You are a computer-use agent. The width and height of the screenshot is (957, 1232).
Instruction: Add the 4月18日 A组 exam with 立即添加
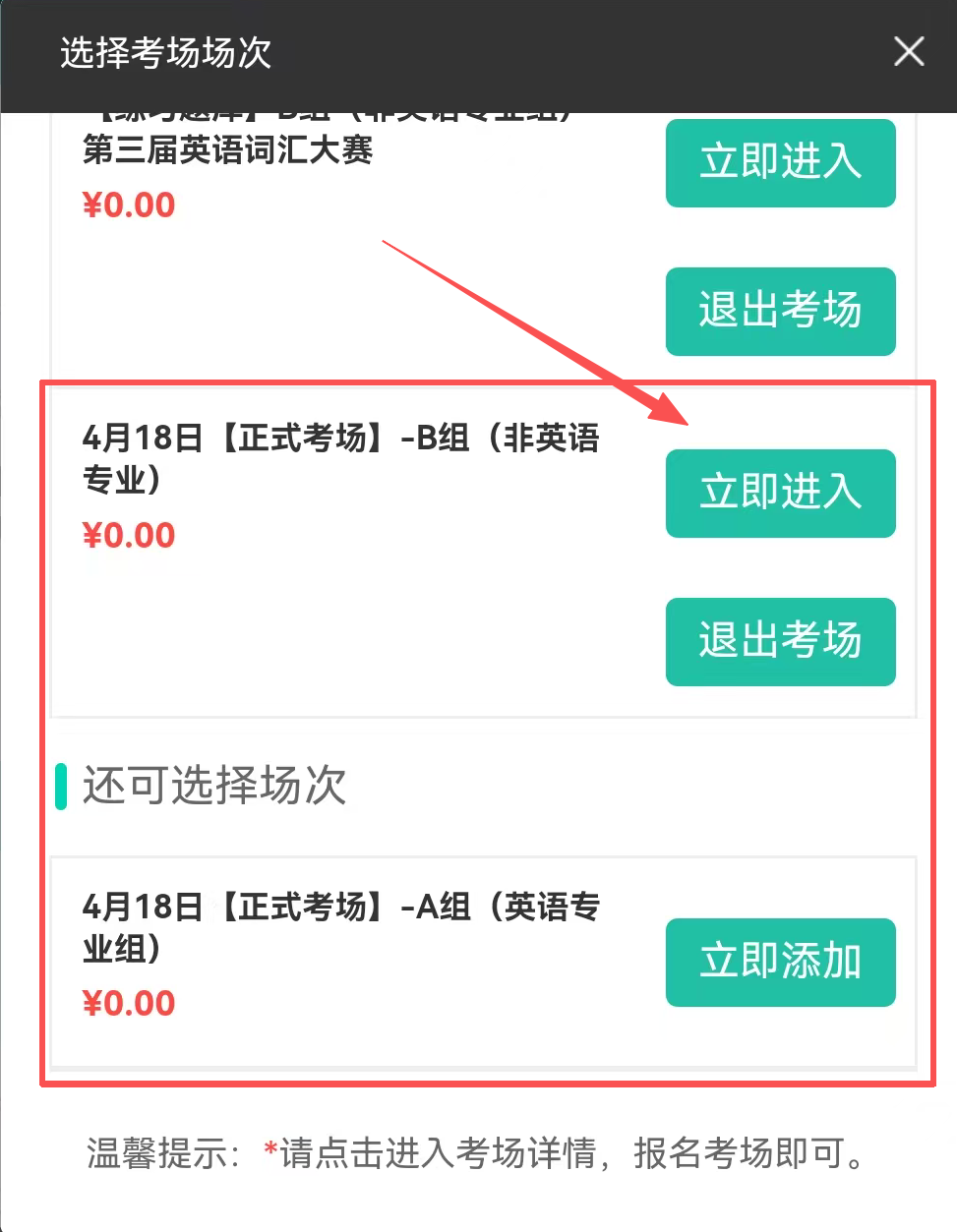(780, 962)
